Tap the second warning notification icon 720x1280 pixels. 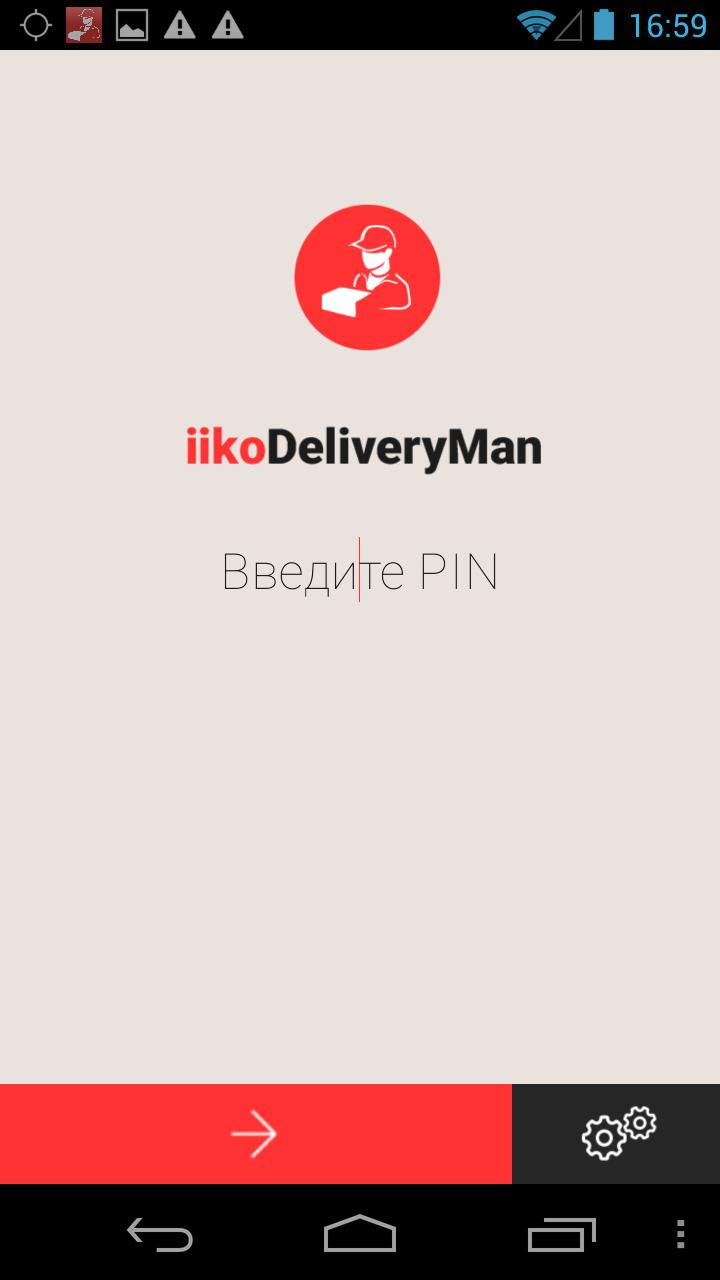228,25
